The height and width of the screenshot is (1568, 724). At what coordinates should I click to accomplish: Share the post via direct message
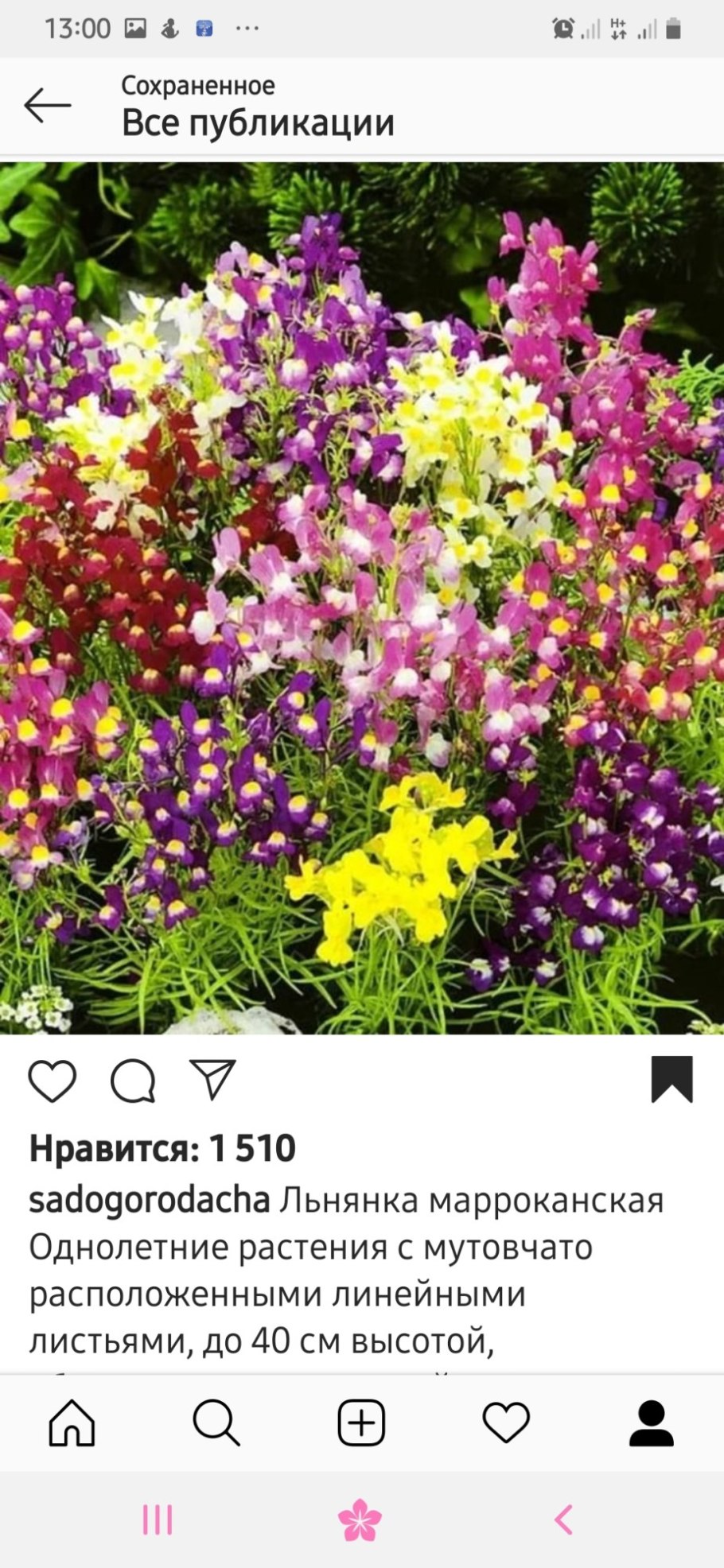tap(212, 1080)
